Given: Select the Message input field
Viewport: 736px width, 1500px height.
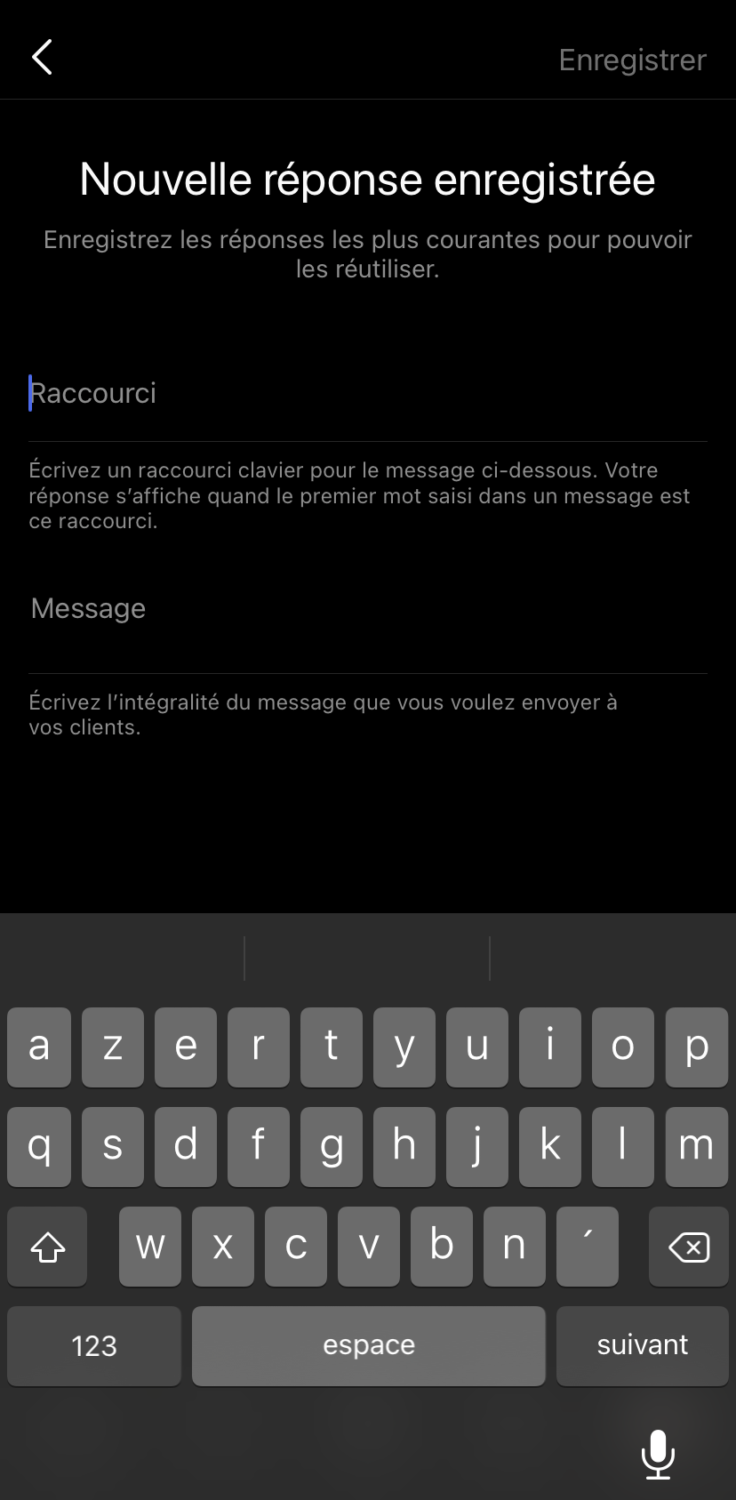Looking at the screenshot, I should [x=366, y=609].
